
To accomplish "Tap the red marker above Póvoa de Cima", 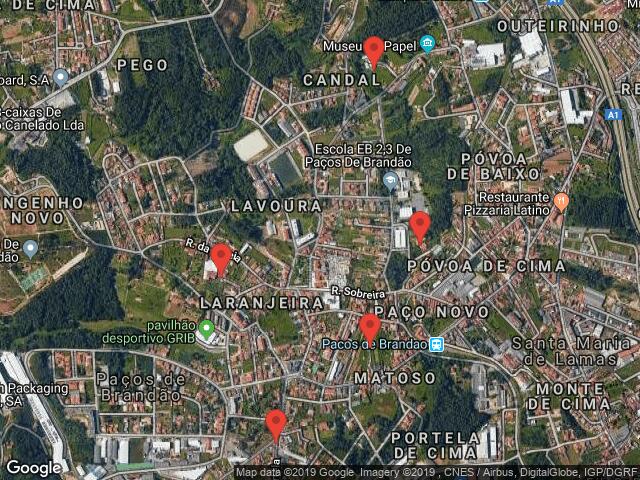I will 420,226.
